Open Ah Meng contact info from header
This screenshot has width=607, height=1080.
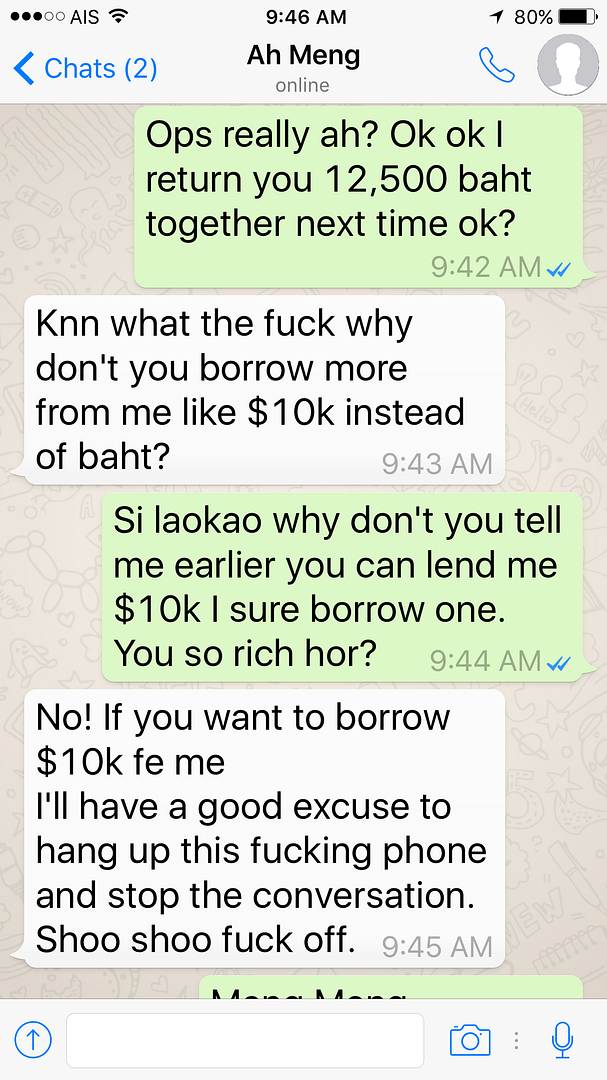coord(302,67)
